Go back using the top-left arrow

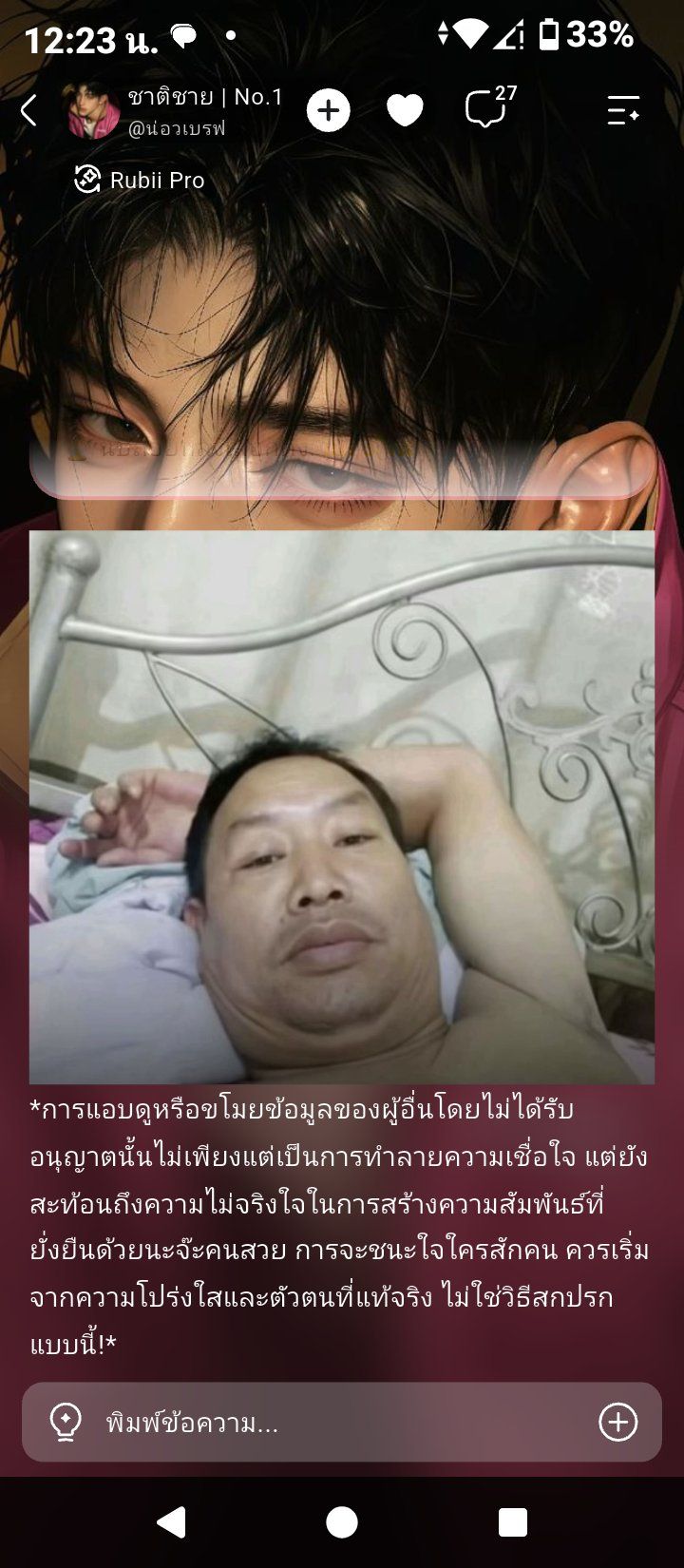(28, 111)
